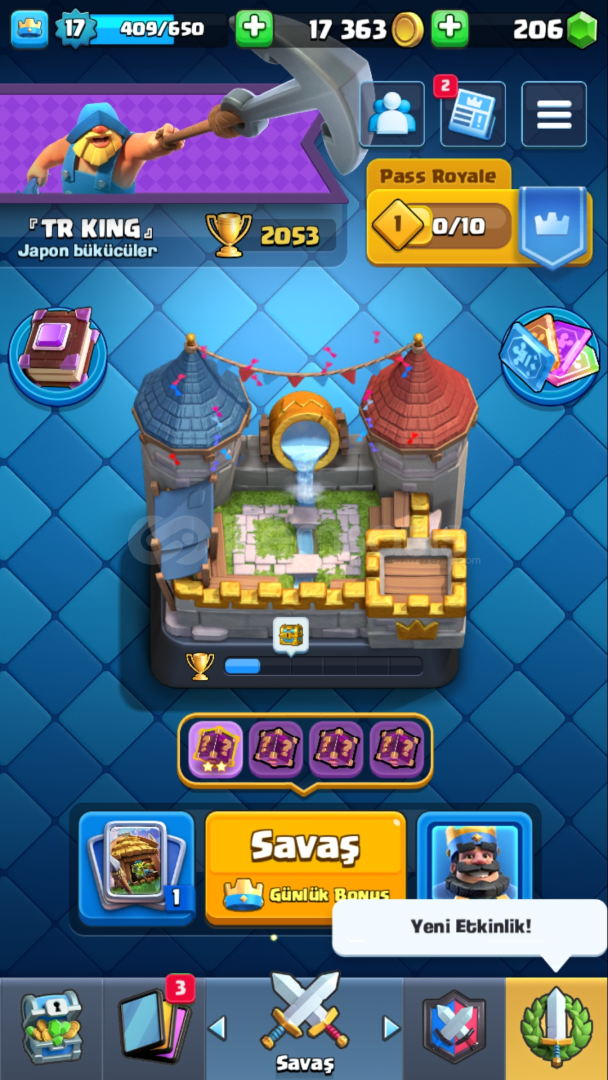This screenshot has width=608, height=1080.
Task: Open the friends icon
Action: point(392,114)
